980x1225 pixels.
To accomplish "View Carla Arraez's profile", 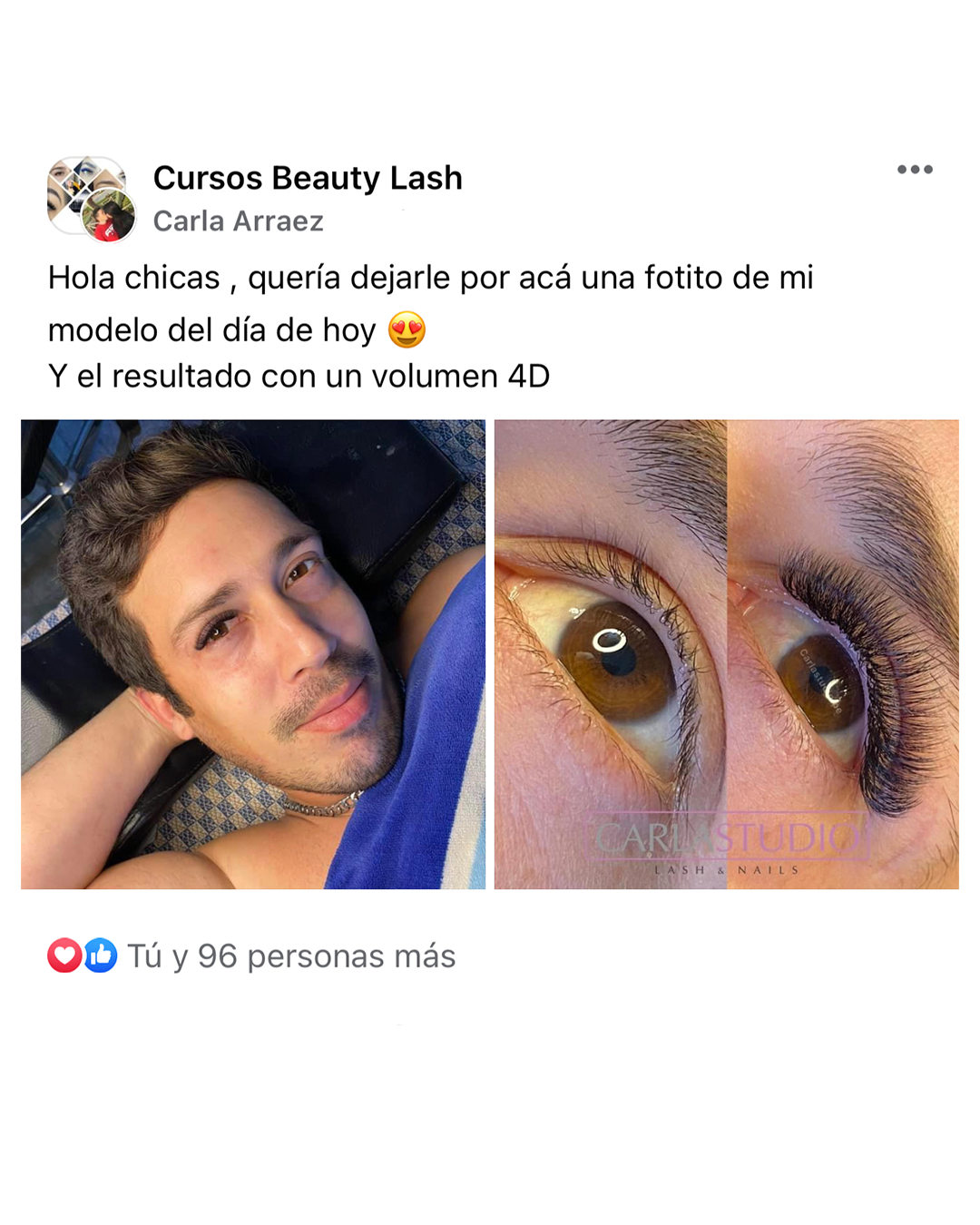I will (x=238, y=220).
